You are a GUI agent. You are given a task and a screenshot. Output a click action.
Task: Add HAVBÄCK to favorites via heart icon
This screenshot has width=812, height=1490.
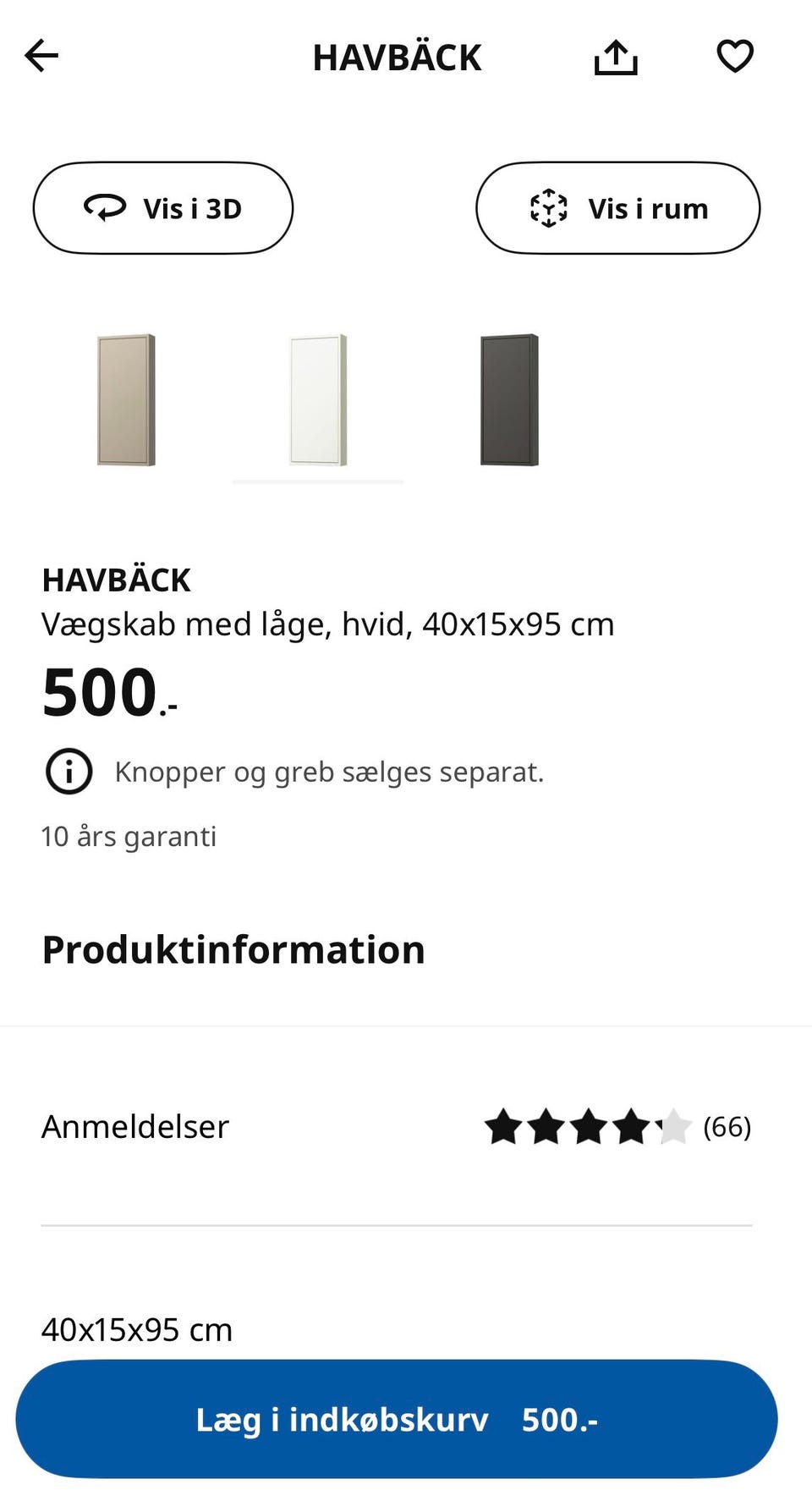point(735,57)
